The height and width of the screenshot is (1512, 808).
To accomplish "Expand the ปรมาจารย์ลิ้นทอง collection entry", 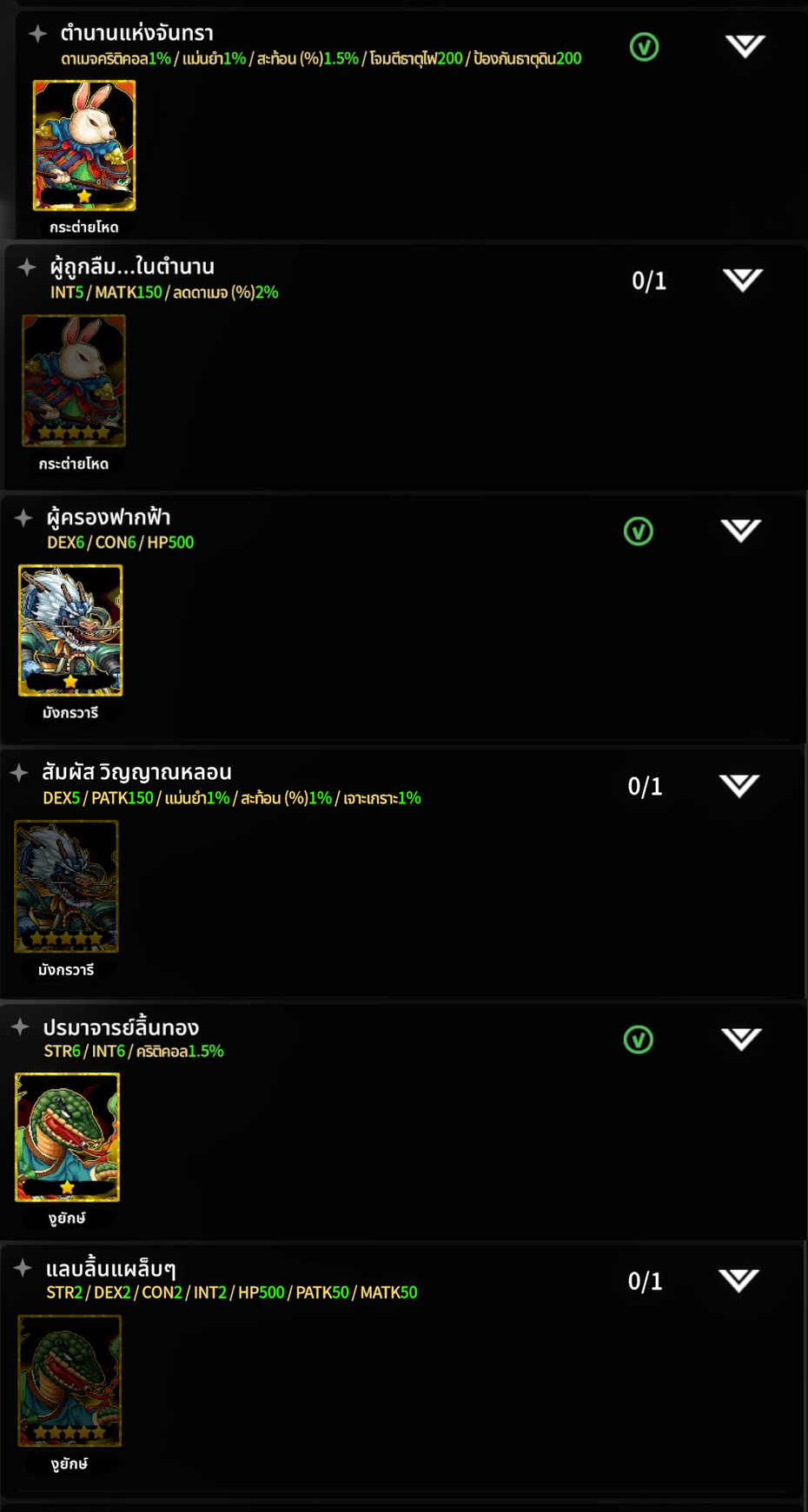I will tap(740, 1039).
